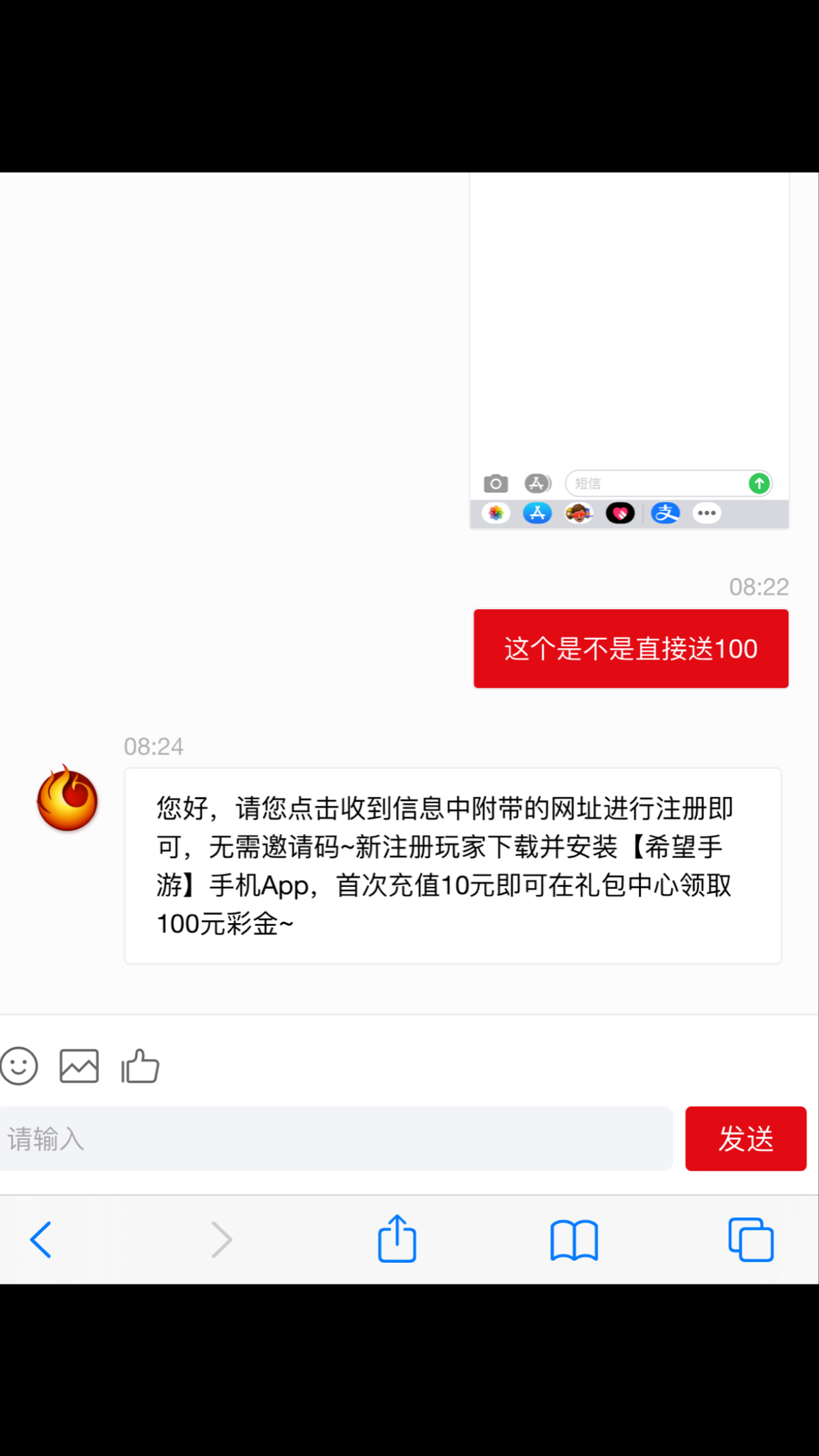819x1456 pixels.
Task: Attach a picture to the chat
Action: pyautogui.click(x=79, y=1066)
